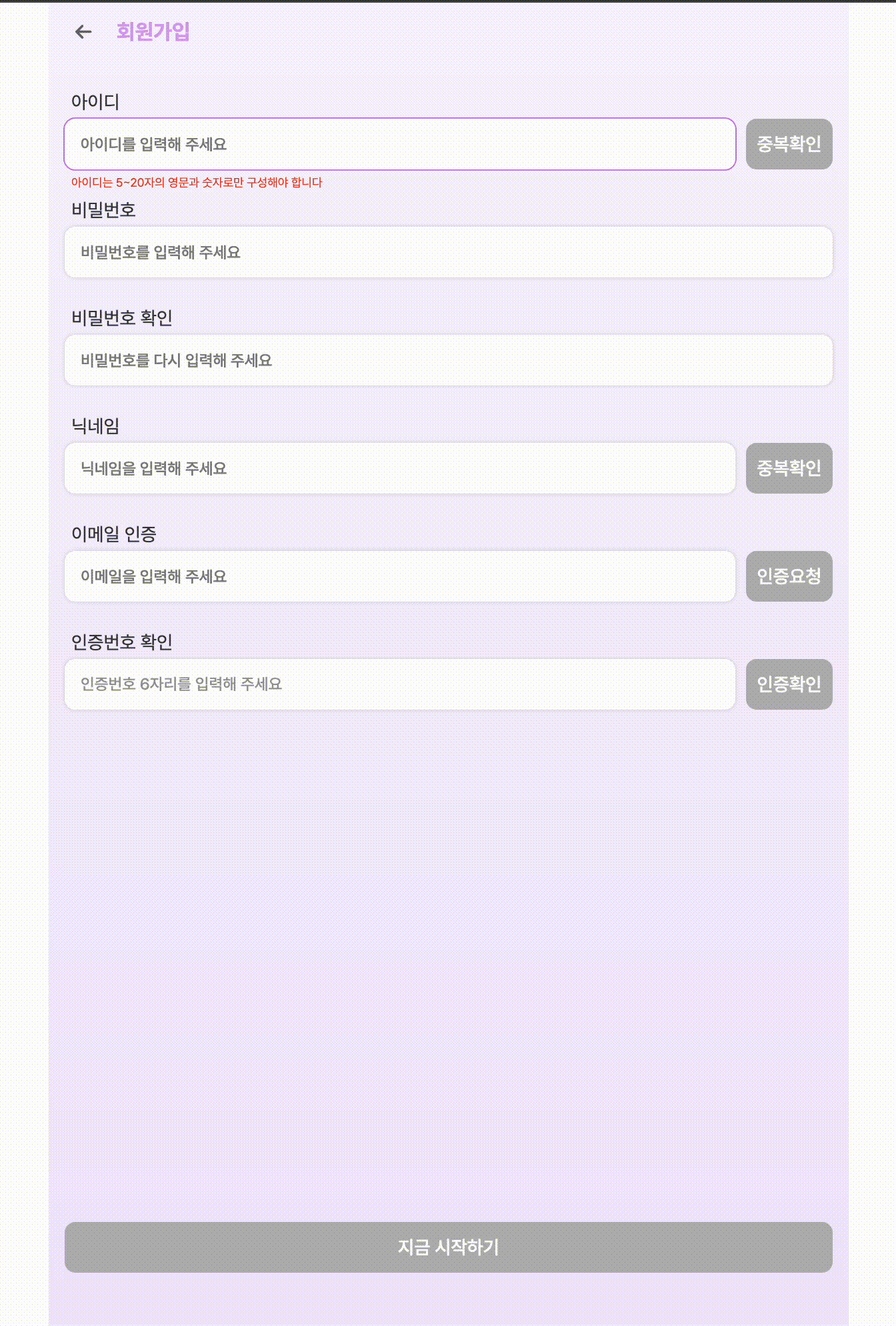Tap the 지금 시작하기 button
Viewport: 896px width, 1326px height.
(448, 1247)
